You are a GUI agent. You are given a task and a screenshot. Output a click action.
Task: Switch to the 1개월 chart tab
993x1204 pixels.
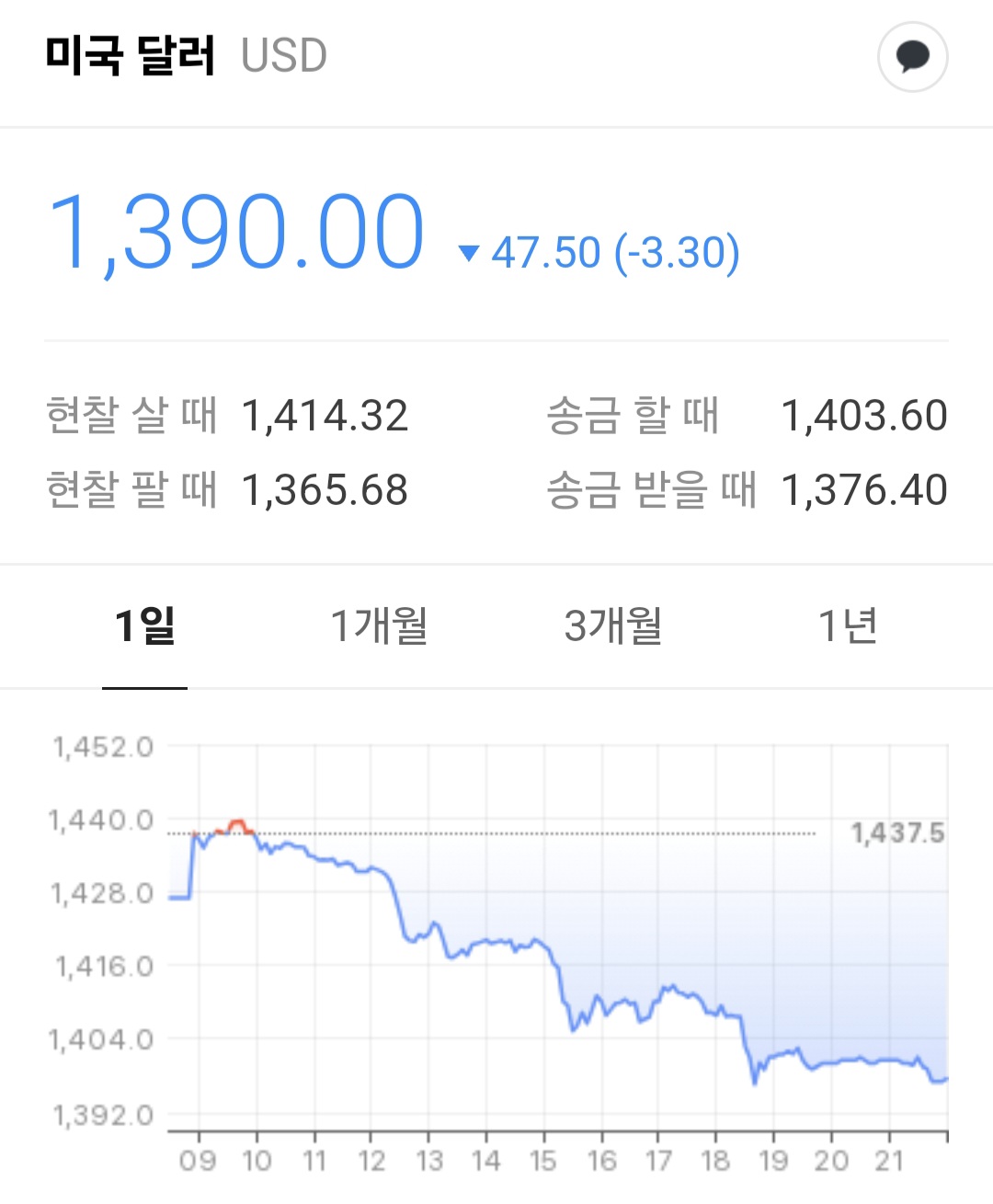click(379, 626)
